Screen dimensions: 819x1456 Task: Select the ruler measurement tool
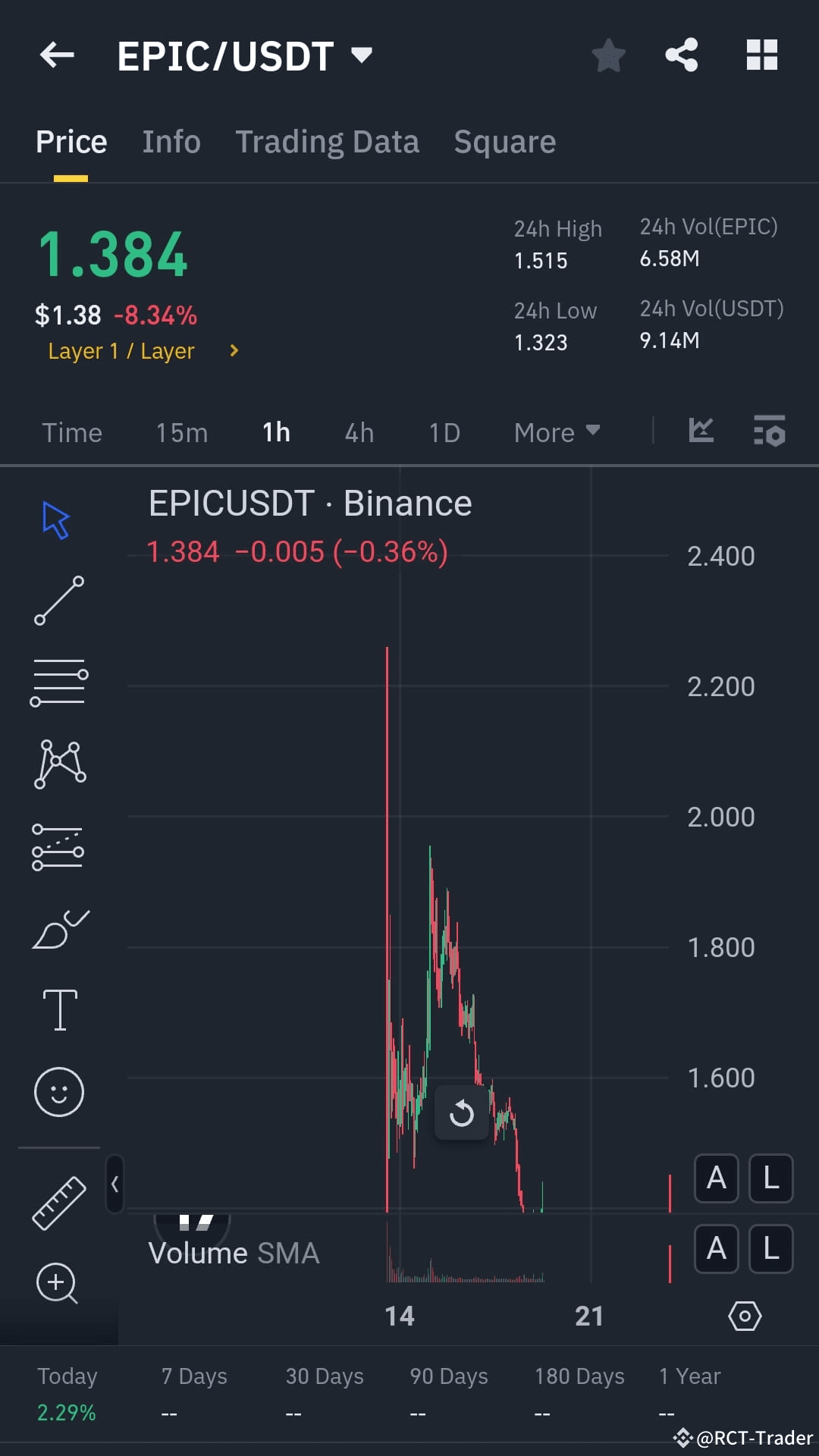(x=59, y=1202)
